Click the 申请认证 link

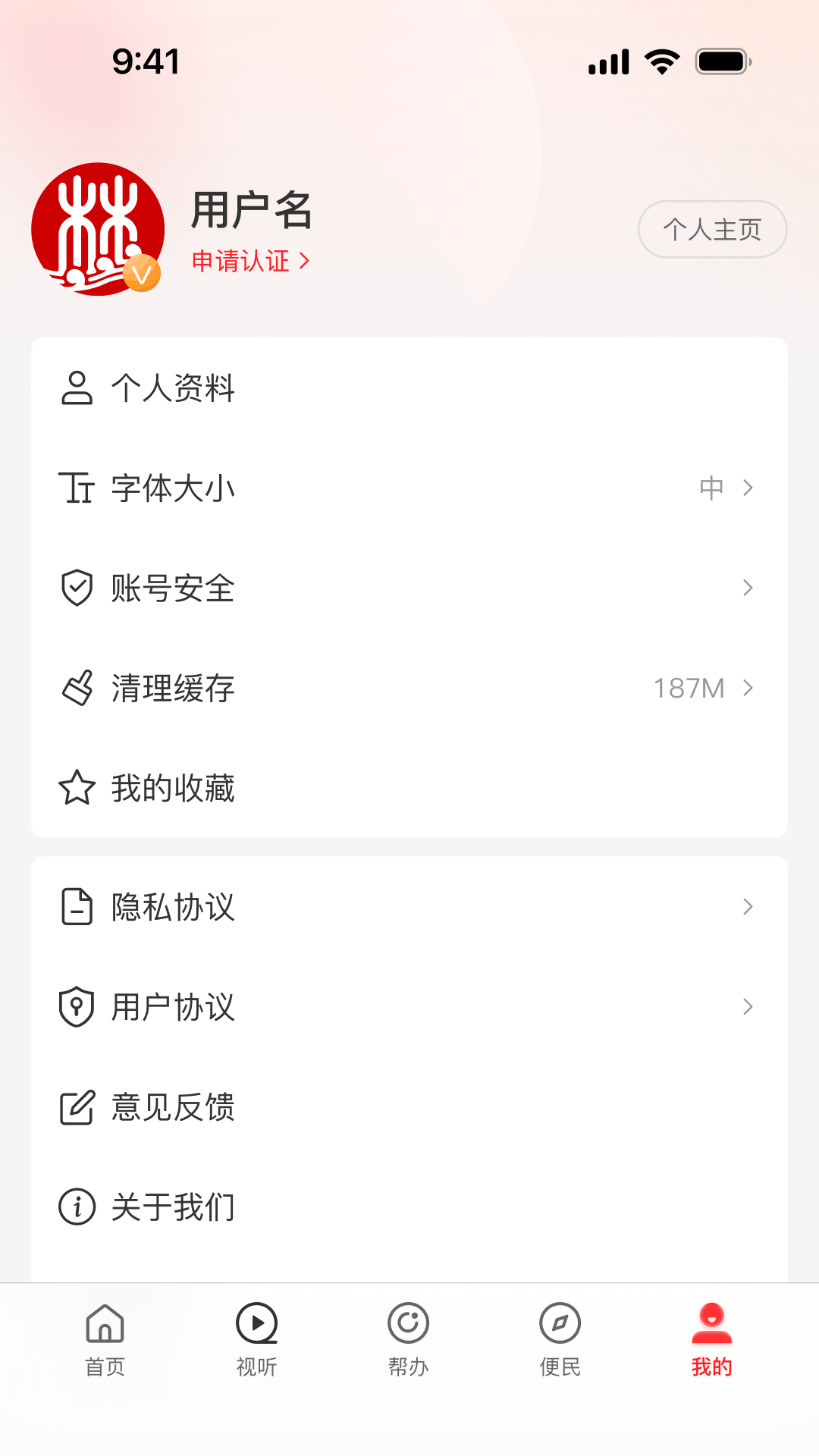250,261
